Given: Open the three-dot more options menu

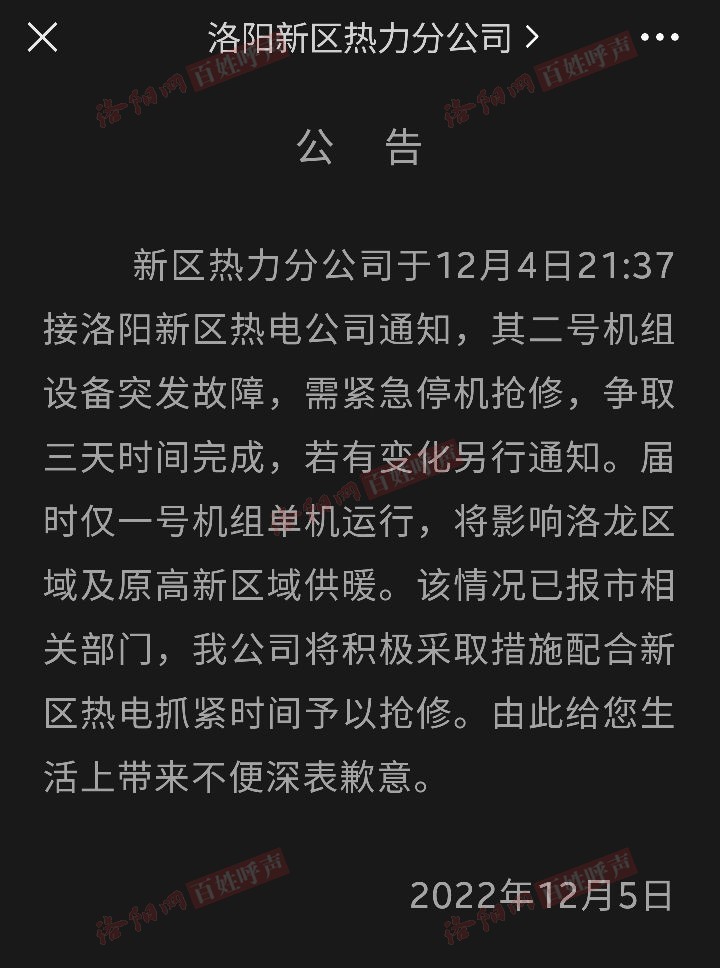Looking at the screenshot, I should [x=659, y=38].
